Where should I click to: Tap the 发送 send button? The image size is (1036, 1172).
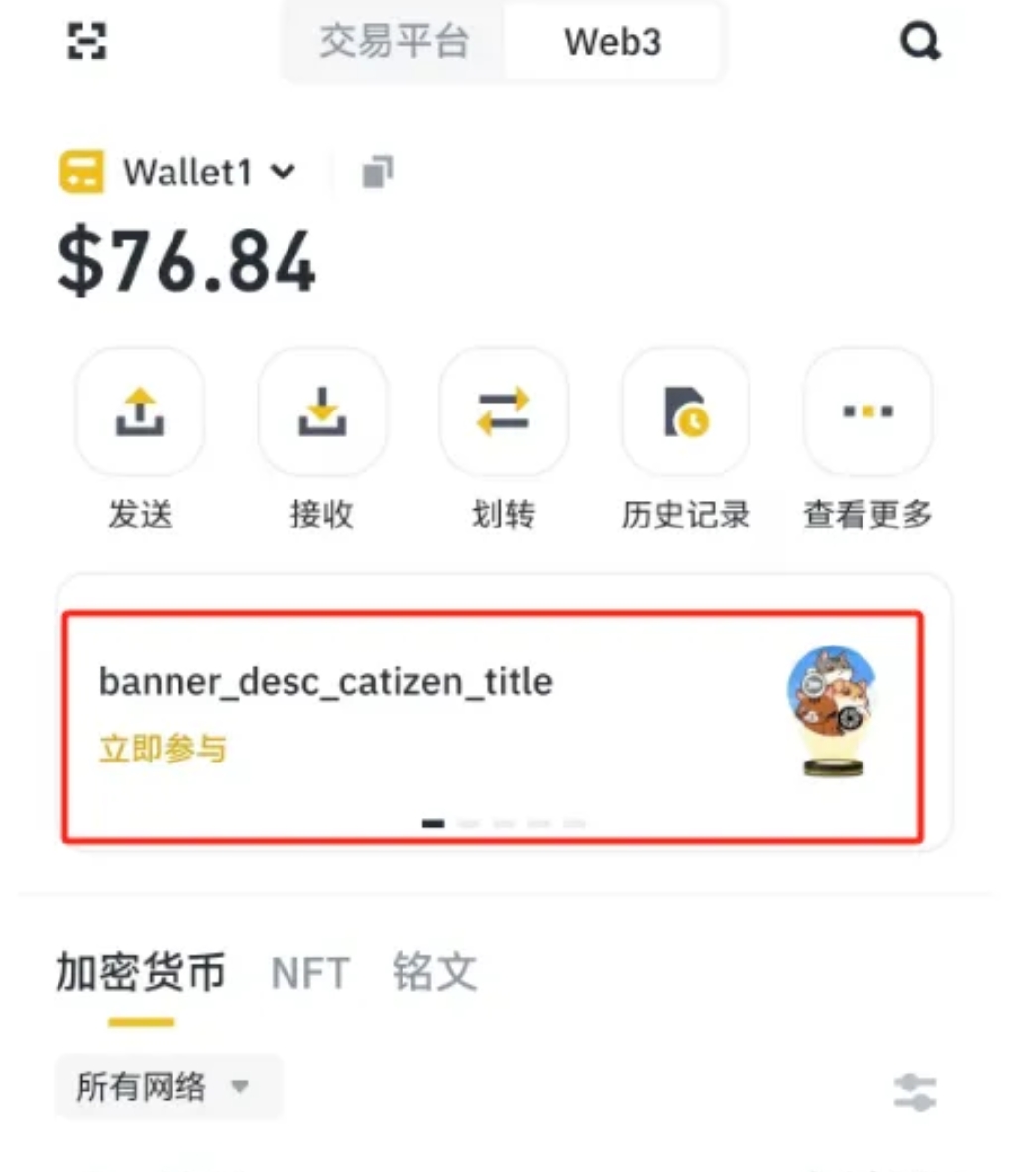point(140,412)
